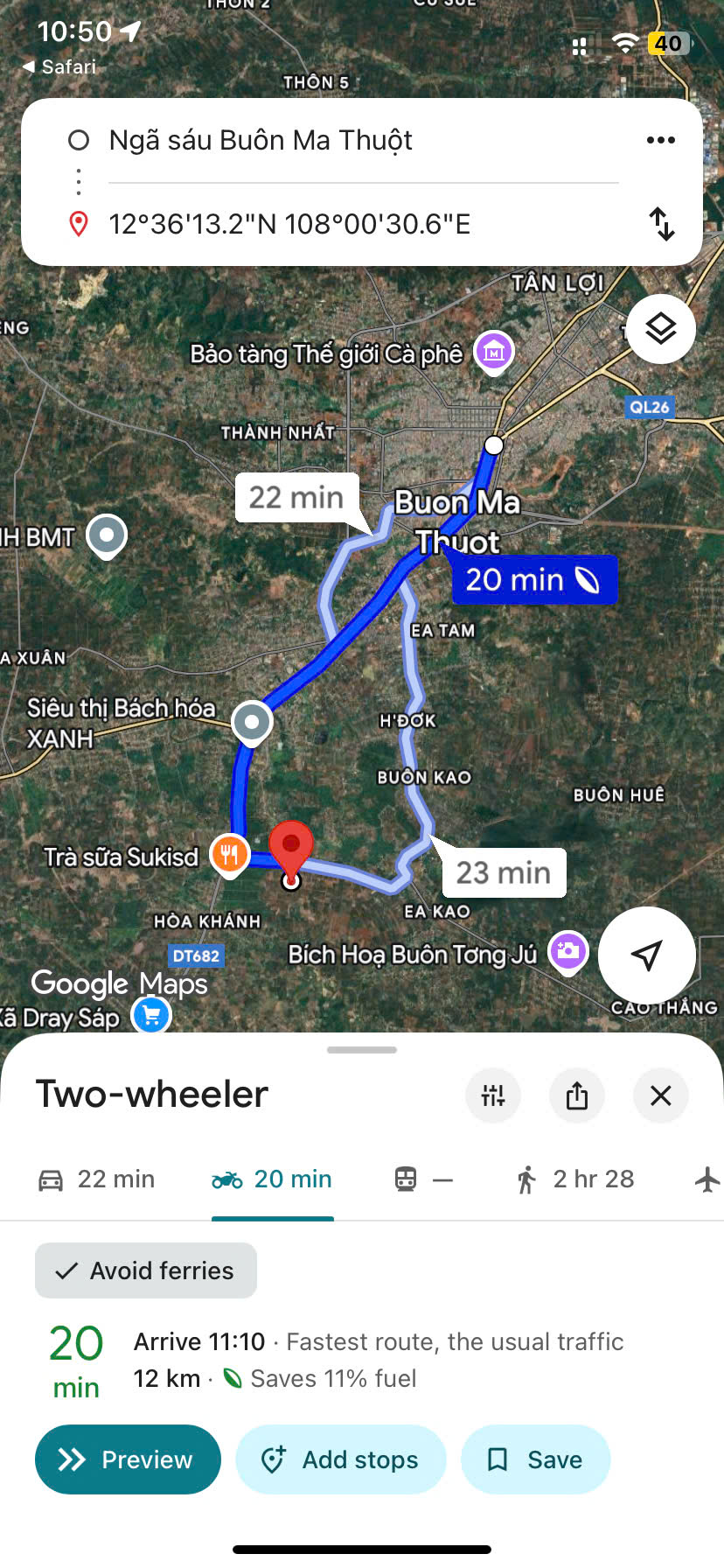Screen dimensions: 724x1568
Task: Edit the destination coordinates field
Action: pos(289,224)
